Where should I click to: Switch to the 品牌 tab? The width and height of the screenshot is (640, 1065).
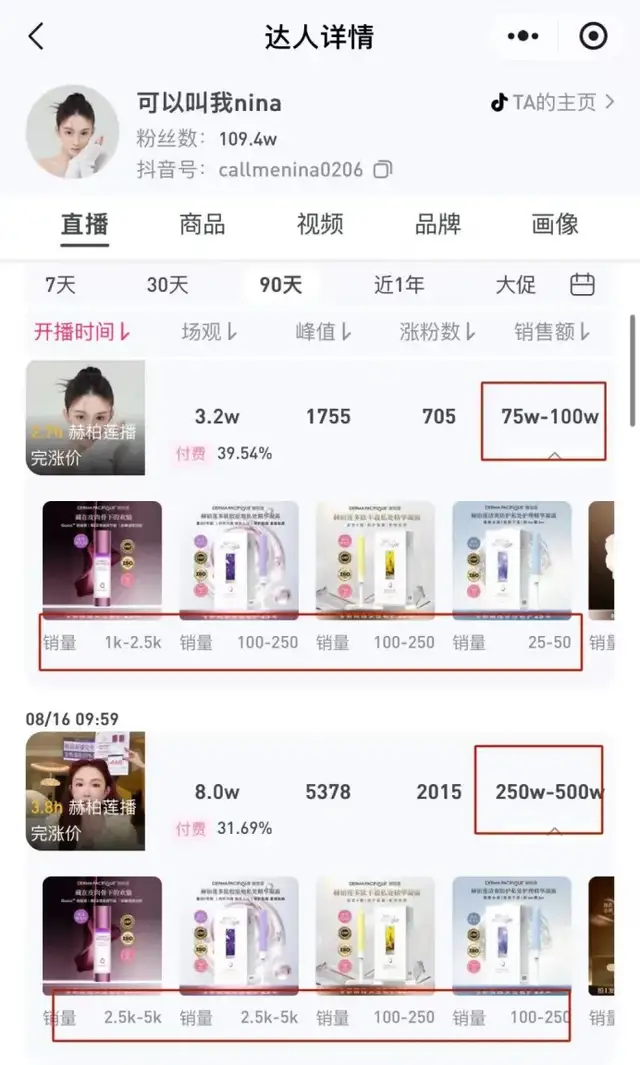pos(438,224)
